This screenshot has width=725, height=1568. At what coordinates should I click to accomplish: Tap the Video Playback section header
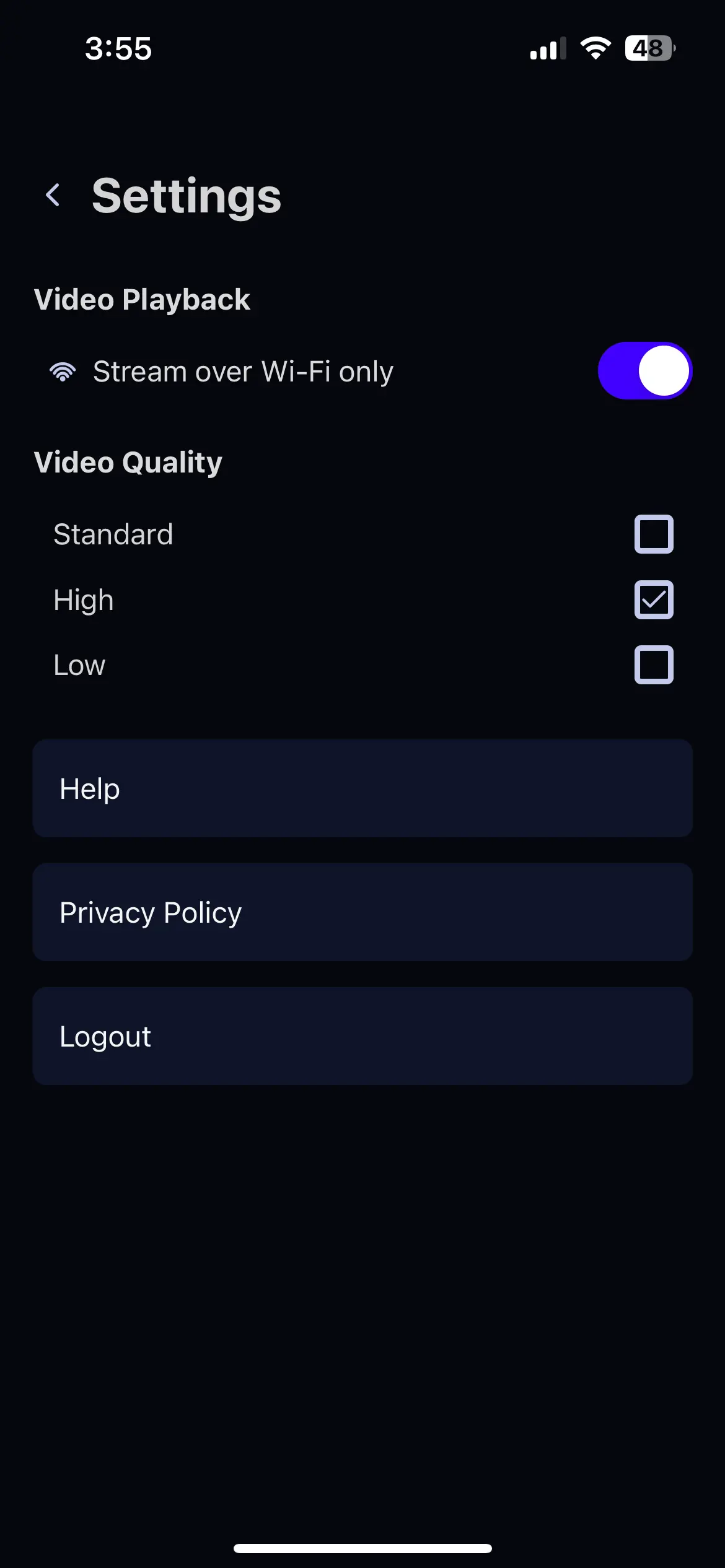(142, 299)
